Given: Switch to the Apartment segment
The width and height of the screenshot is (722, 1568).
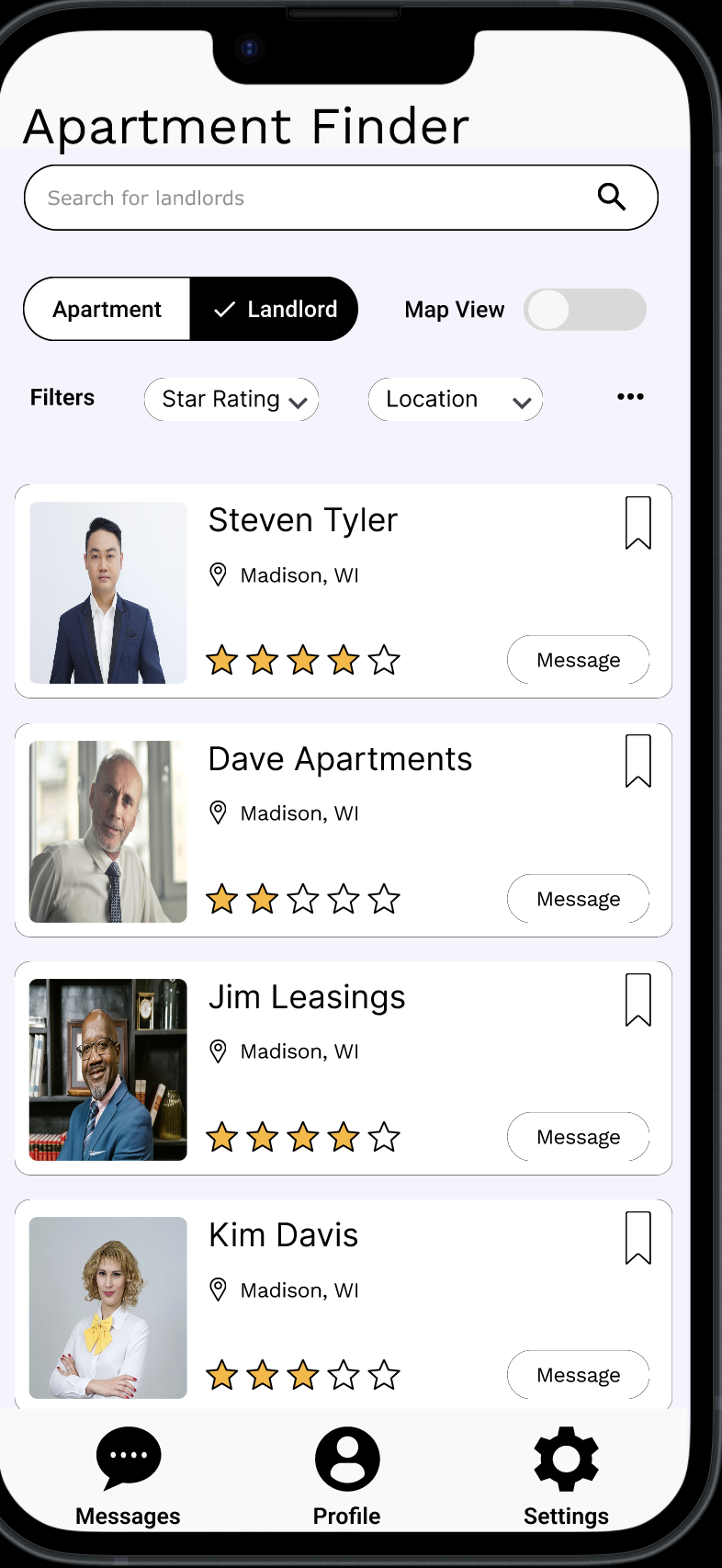Looking at the screenshot, I should (x=107, y=310).
